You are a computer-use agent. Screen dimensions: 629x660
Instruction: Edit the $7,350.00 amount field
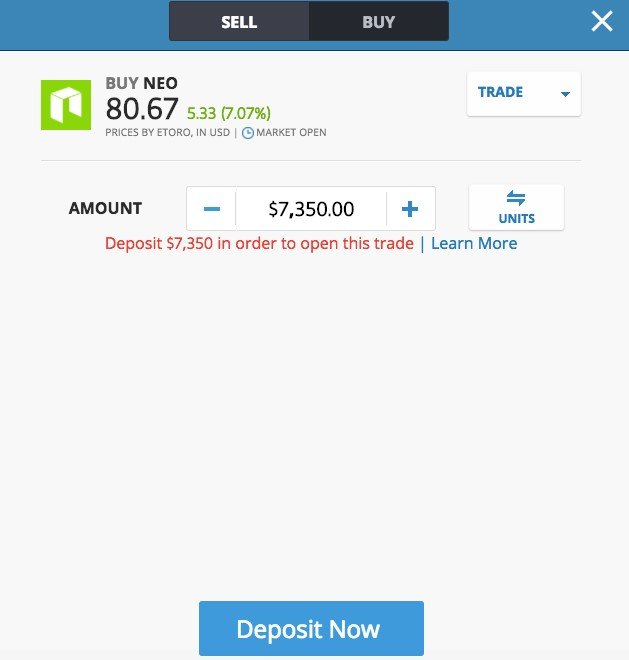click(311, 209)
